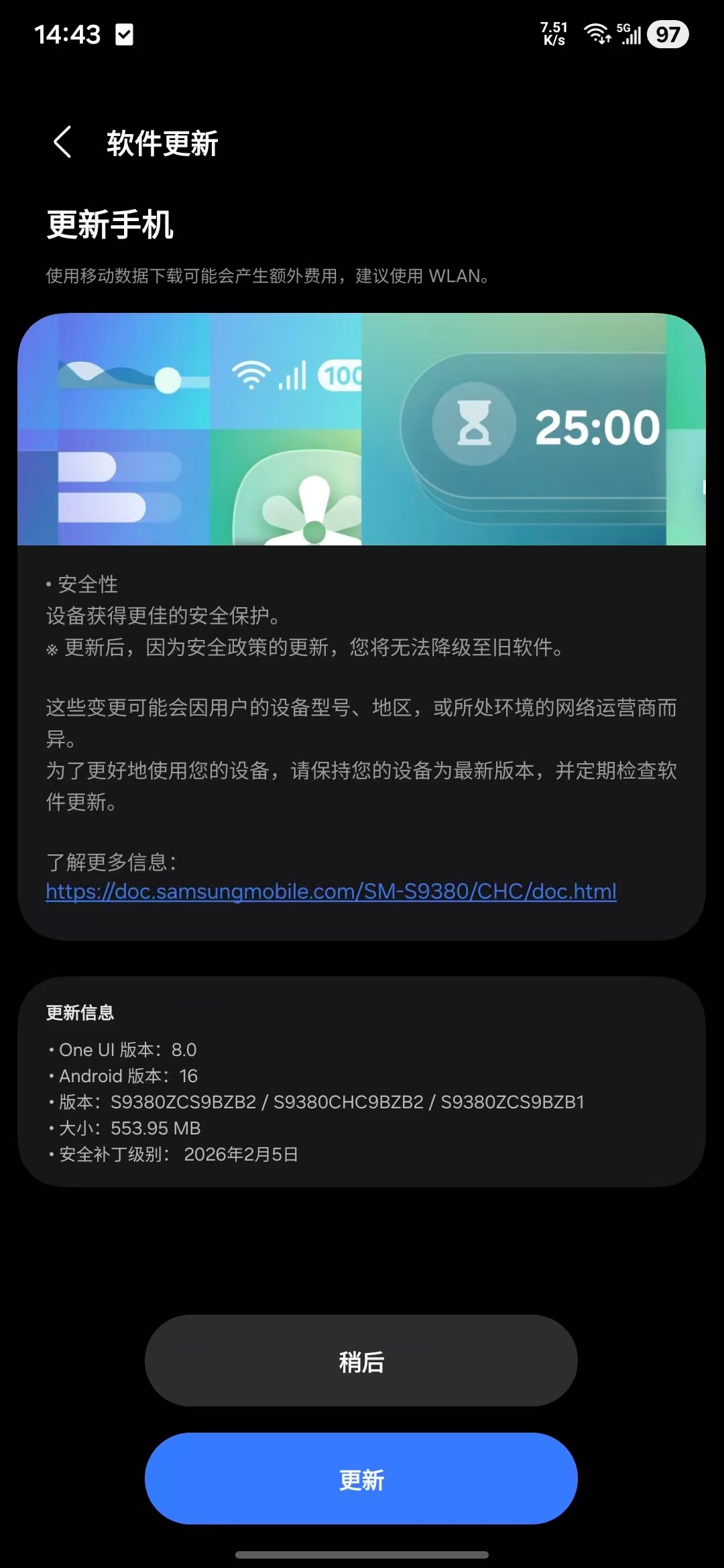Select the security patch date 2026年2月5日 line
This screenshot has width=724, height=1568.
(172, 1154)
